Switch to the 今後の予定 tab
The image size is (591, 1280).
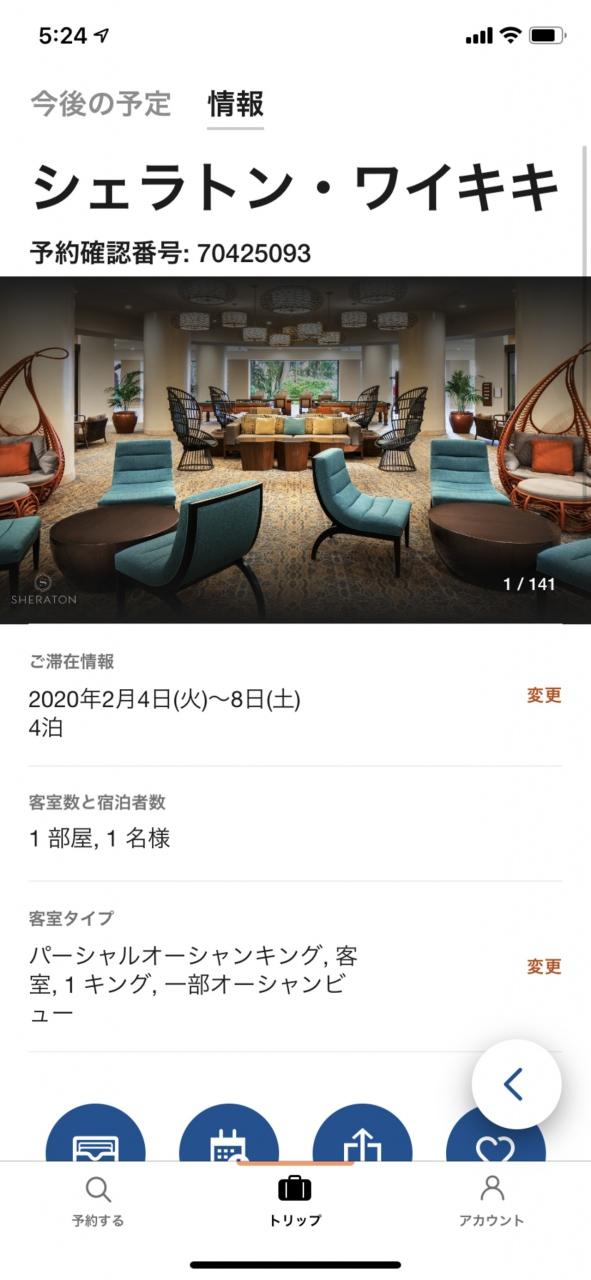101,103
